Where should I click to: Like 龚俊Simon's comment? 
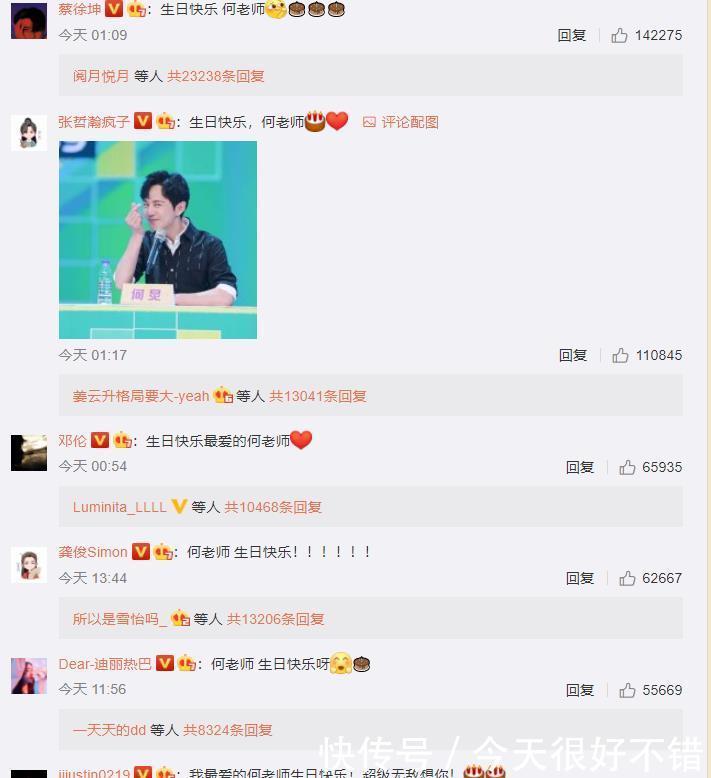coord(627,578)
